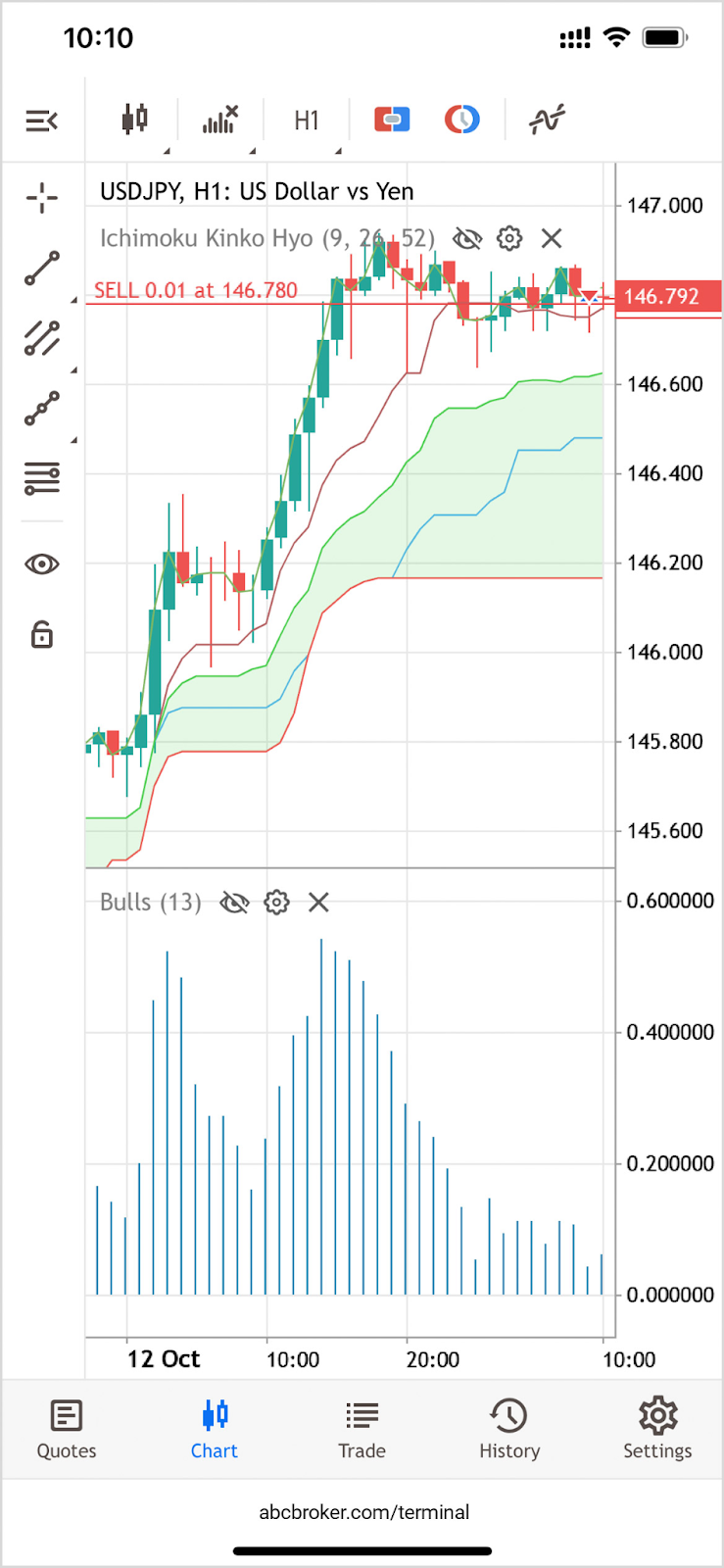This screenshot has width=724, height=1568.
Task: Switch to the Quotes tab
Action: [x=67, y=1430]
